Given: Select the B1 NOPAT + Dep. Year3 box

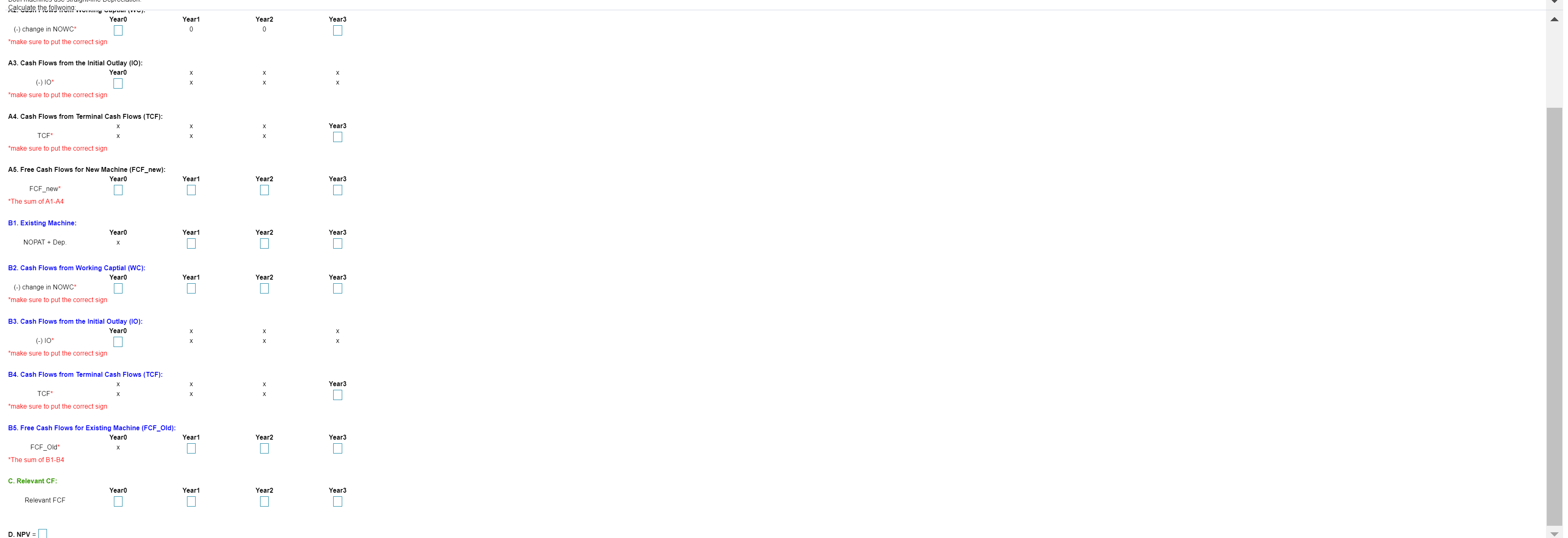Looking at the screenshot, I should tap(337, 243).
